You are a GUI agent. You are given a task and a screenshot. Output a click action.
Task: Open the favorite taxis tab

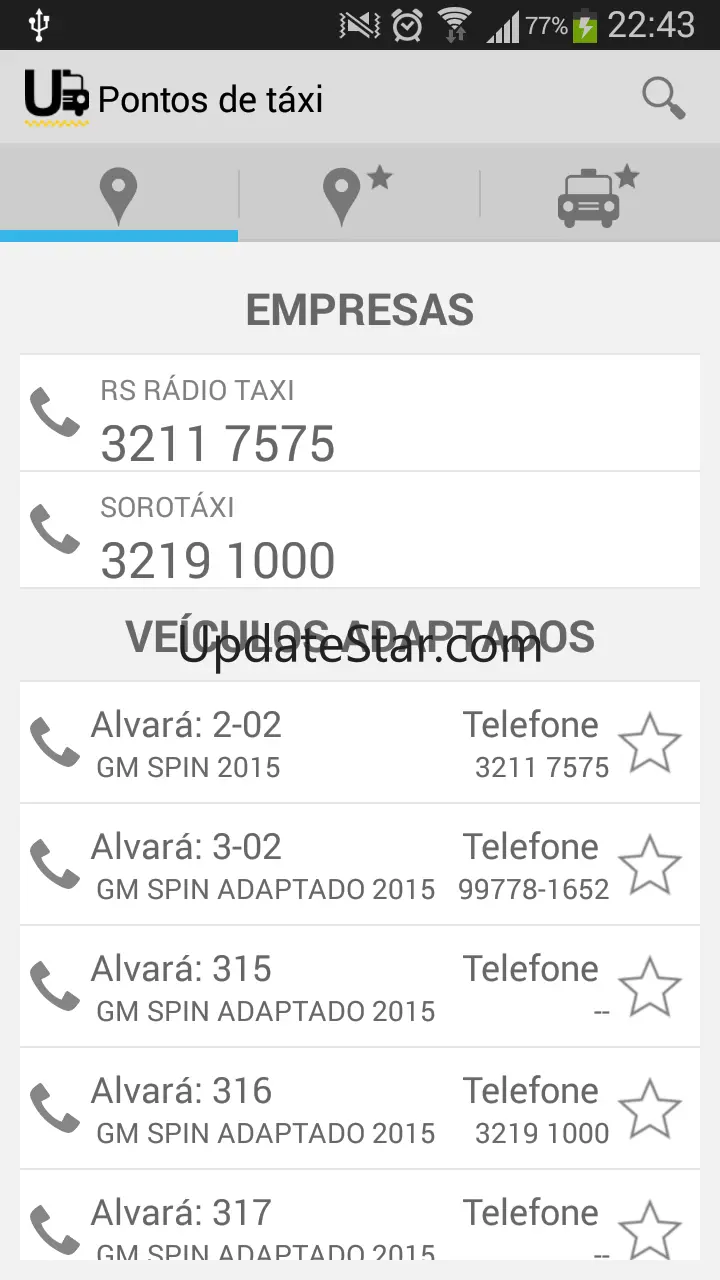tap(598, 195)
